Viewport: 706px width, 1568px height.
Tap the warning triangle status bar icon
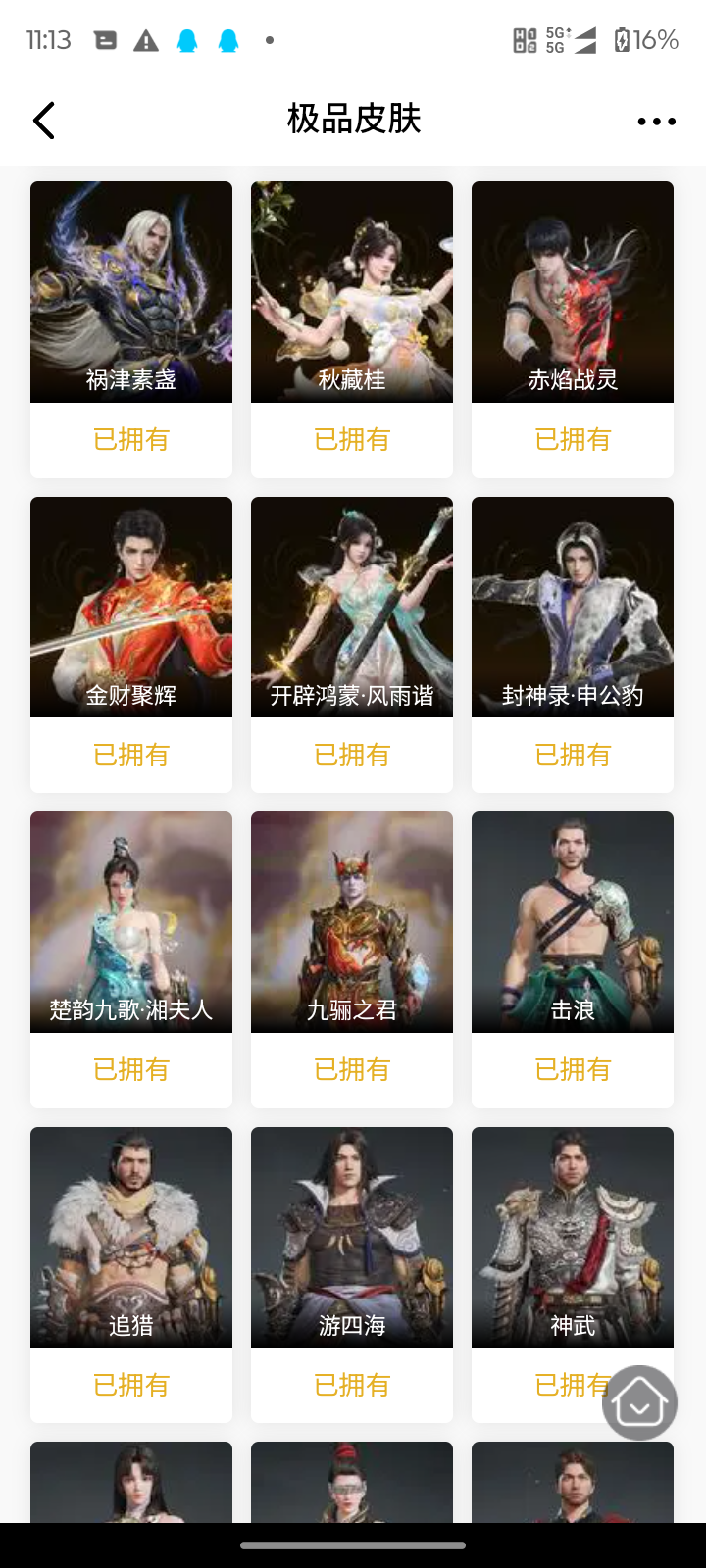click(x=146, y=40)
